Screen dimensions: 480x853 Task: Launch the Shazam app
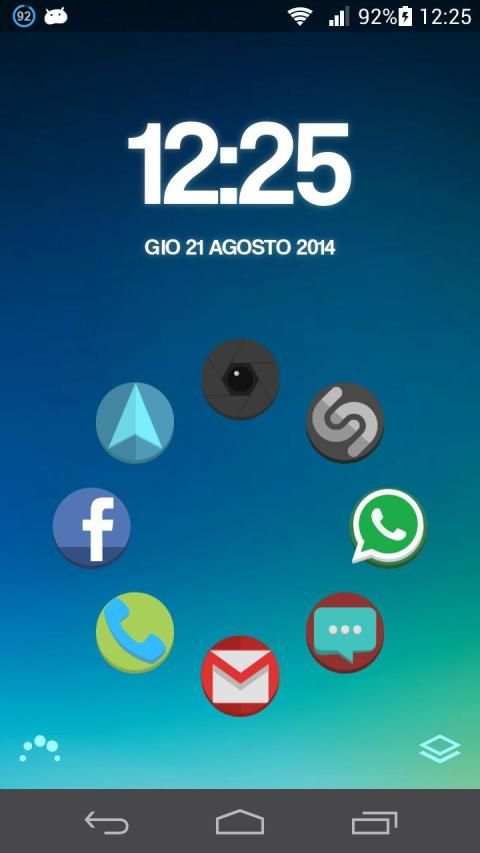point(345,423)
